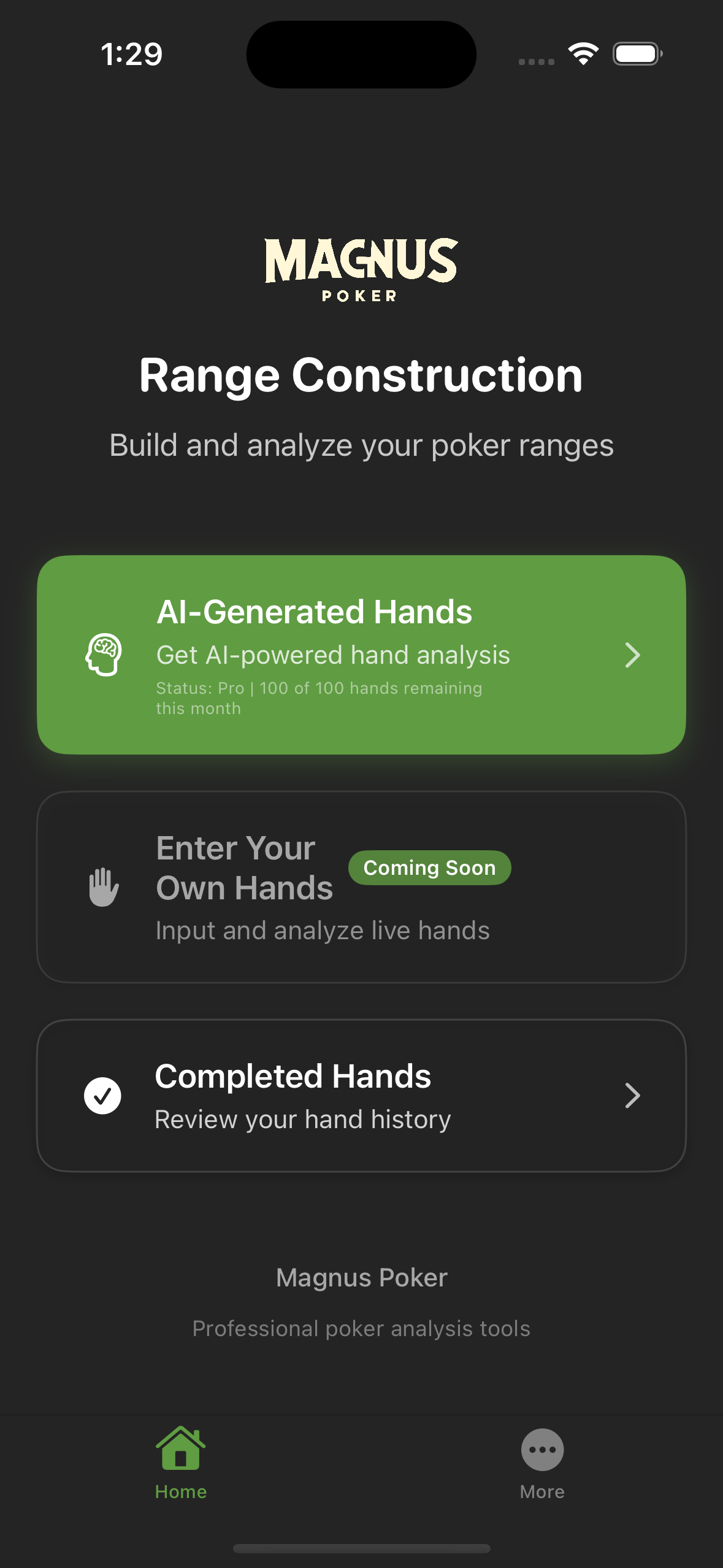Switch to the More tab
The width and height of the screenshot is (723, 1568).
point(542,1462)
